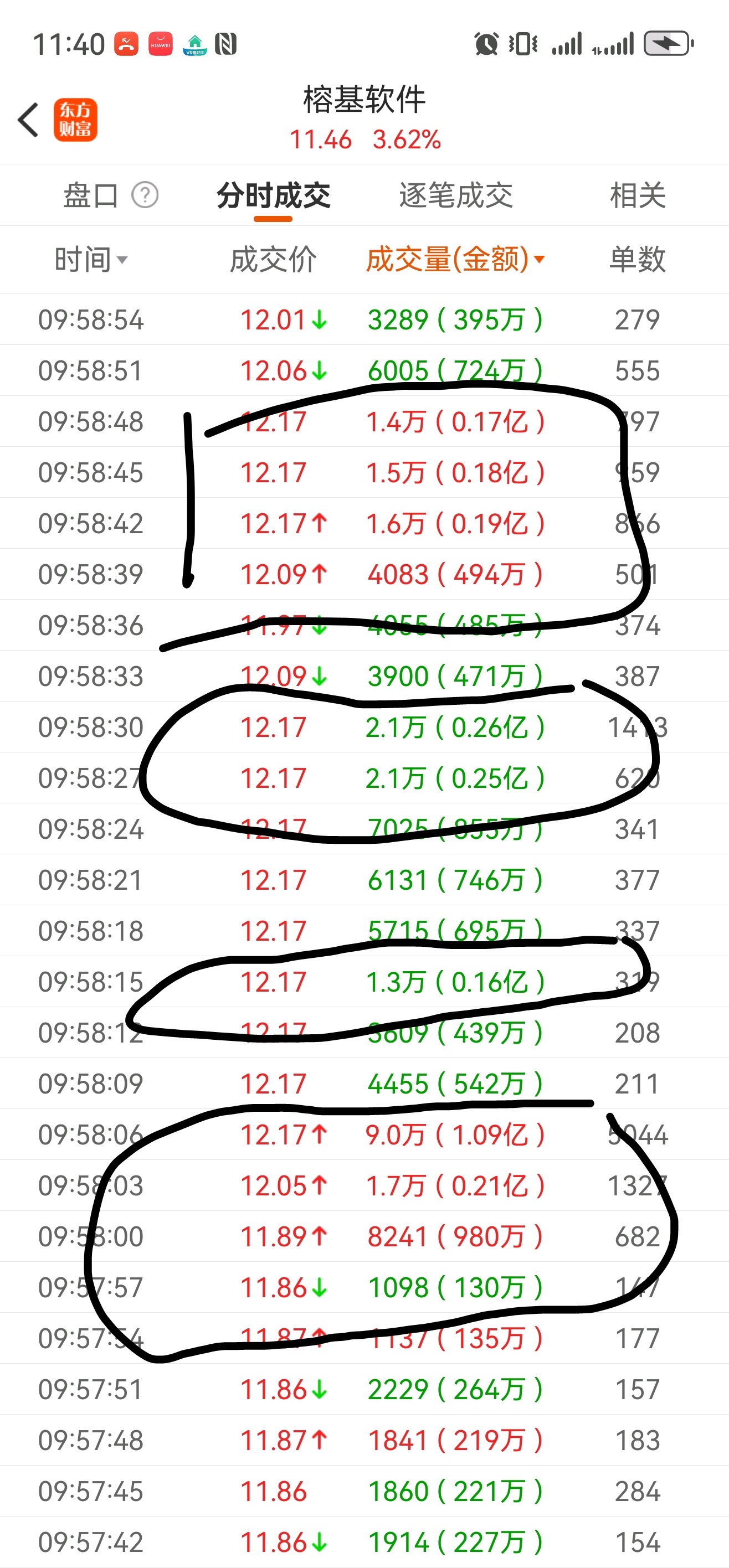
Task: Toggle the 成交量(金额) column dropdown
Action: click(455, 260)
